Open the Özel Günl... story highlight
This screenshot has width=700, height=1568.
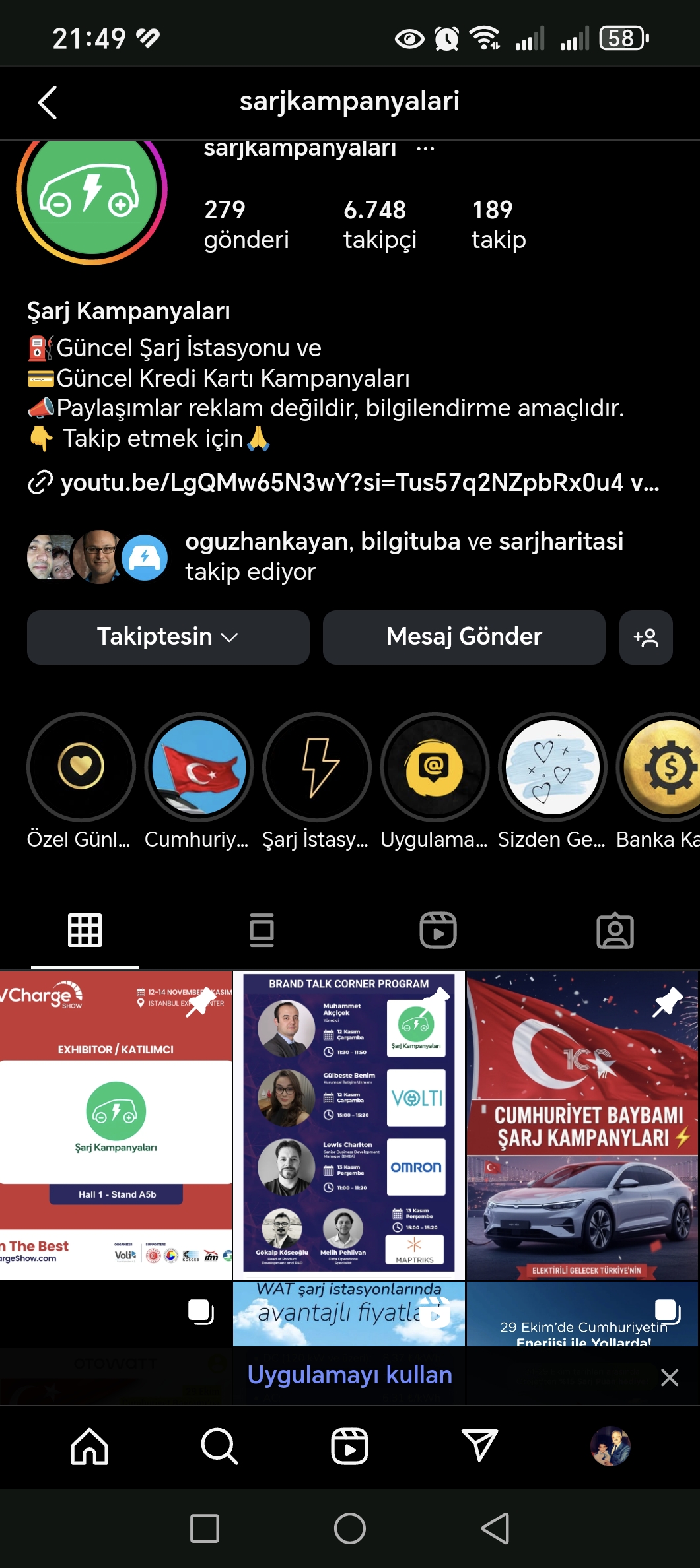click(x=81, y=767)
